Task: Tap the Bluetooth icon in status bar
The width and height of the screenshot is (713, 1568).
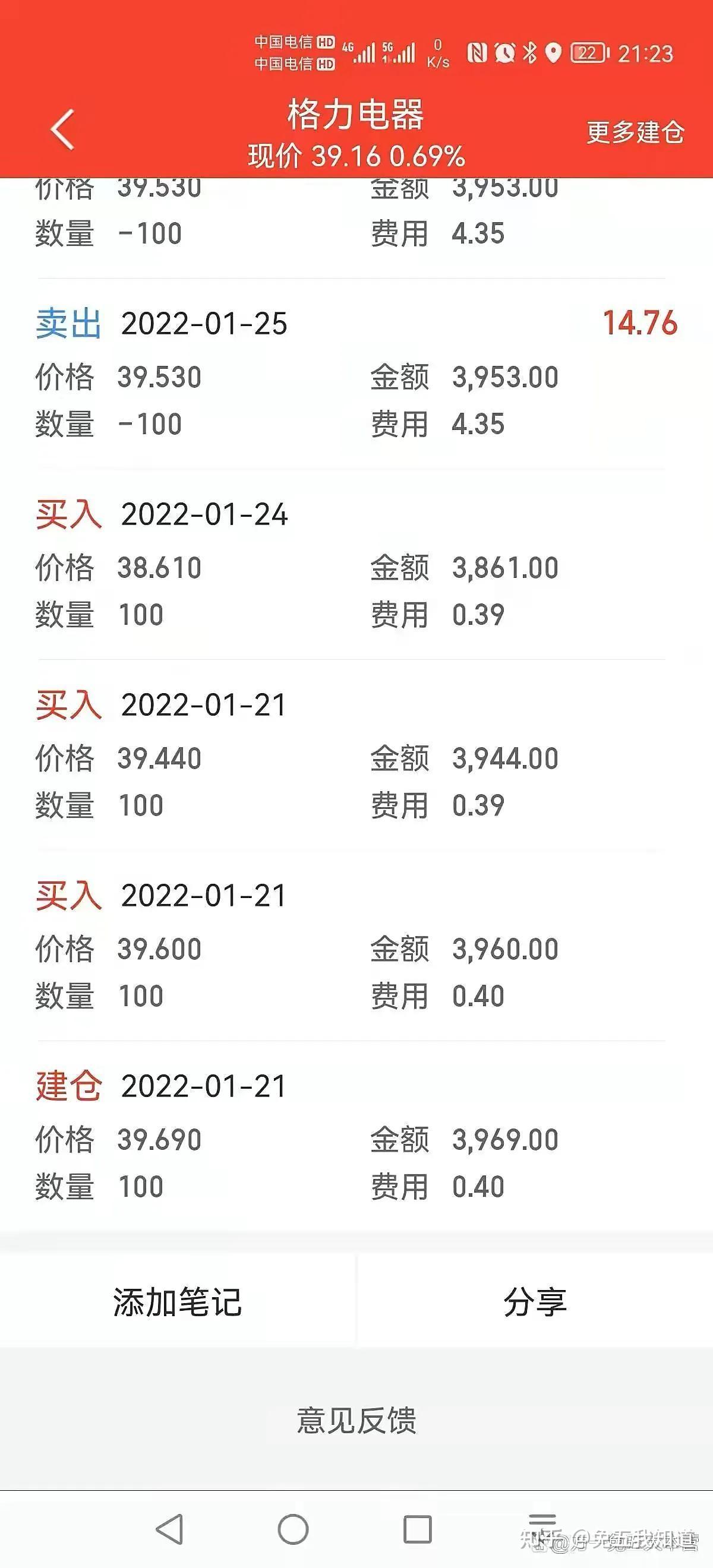Action: 531,53
